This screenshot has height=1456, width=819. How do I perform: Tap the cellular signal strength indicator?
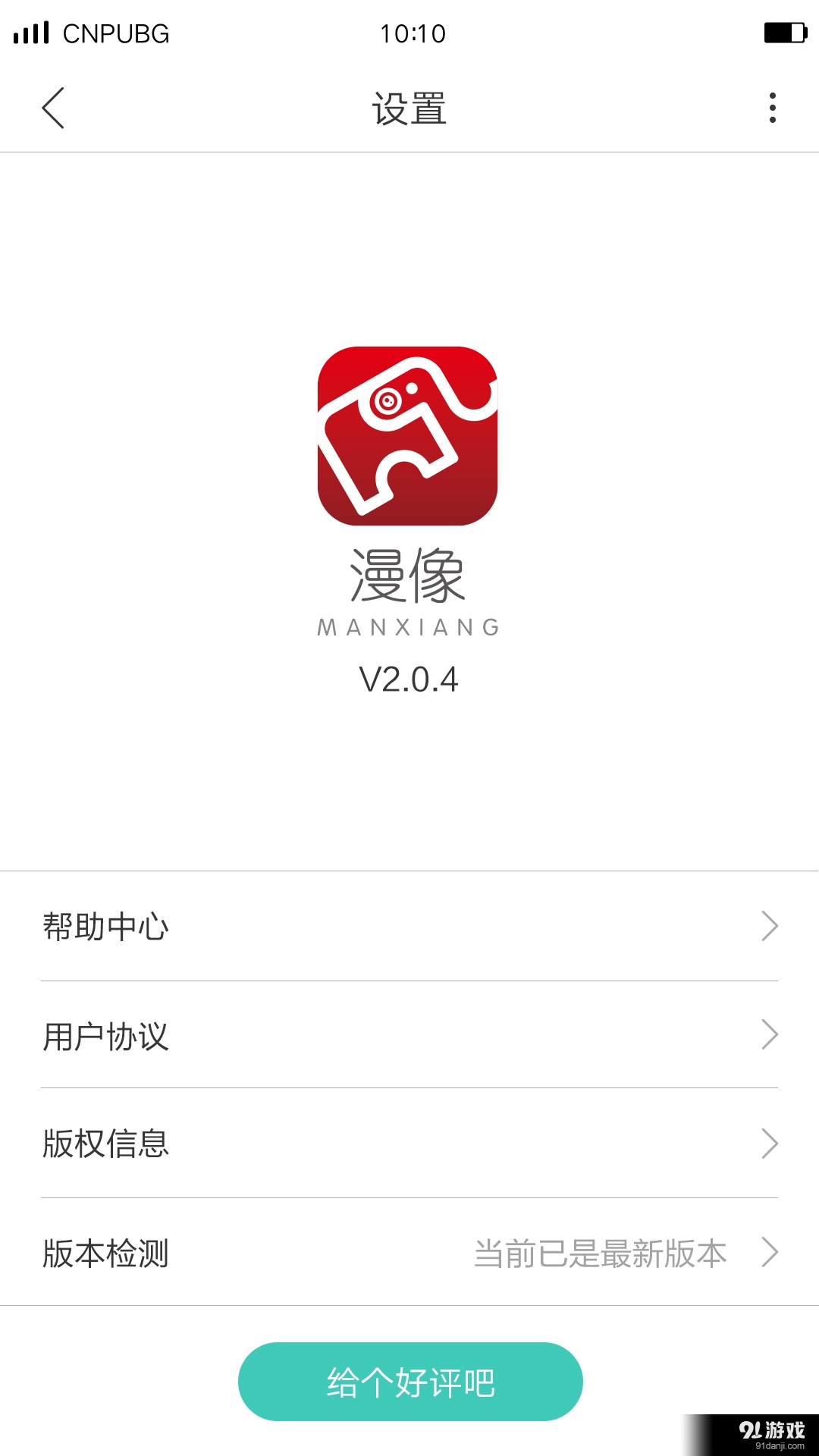[x=30, y=33]
